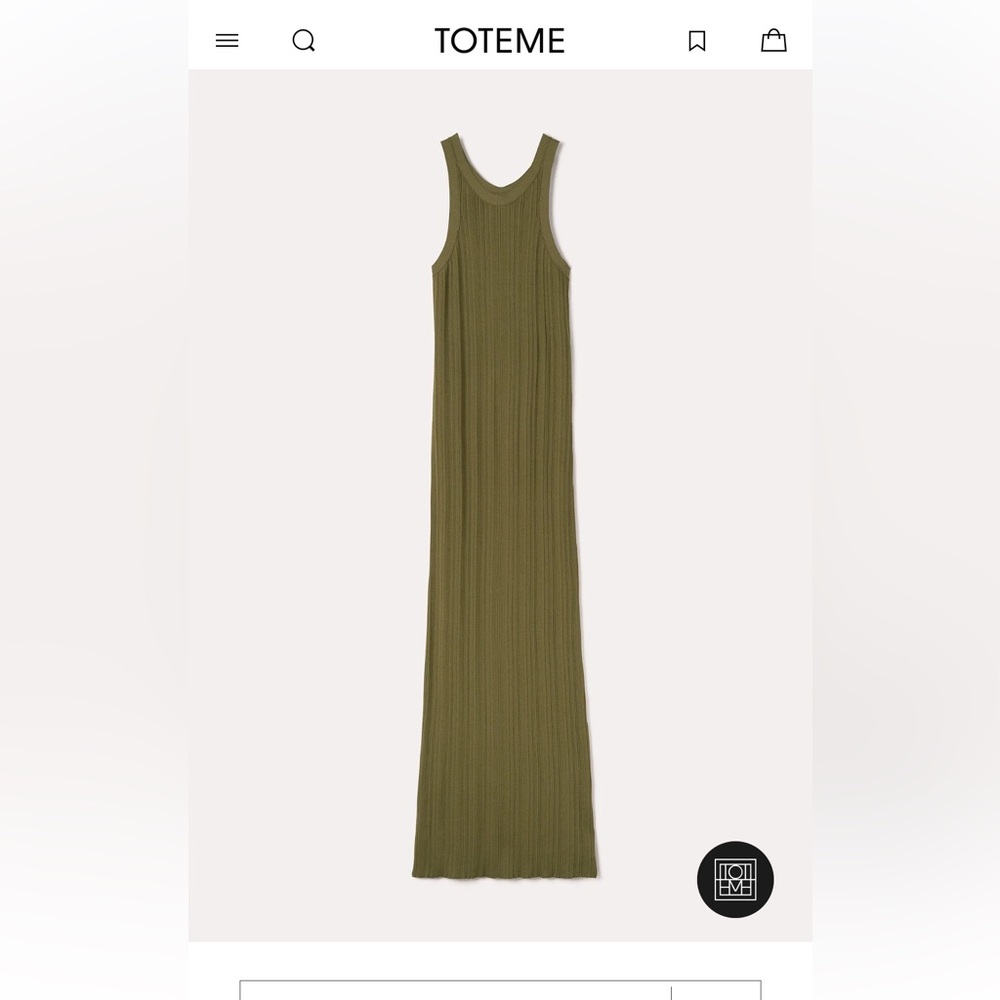
Task: Open the shopping bag
Action: 773,41
